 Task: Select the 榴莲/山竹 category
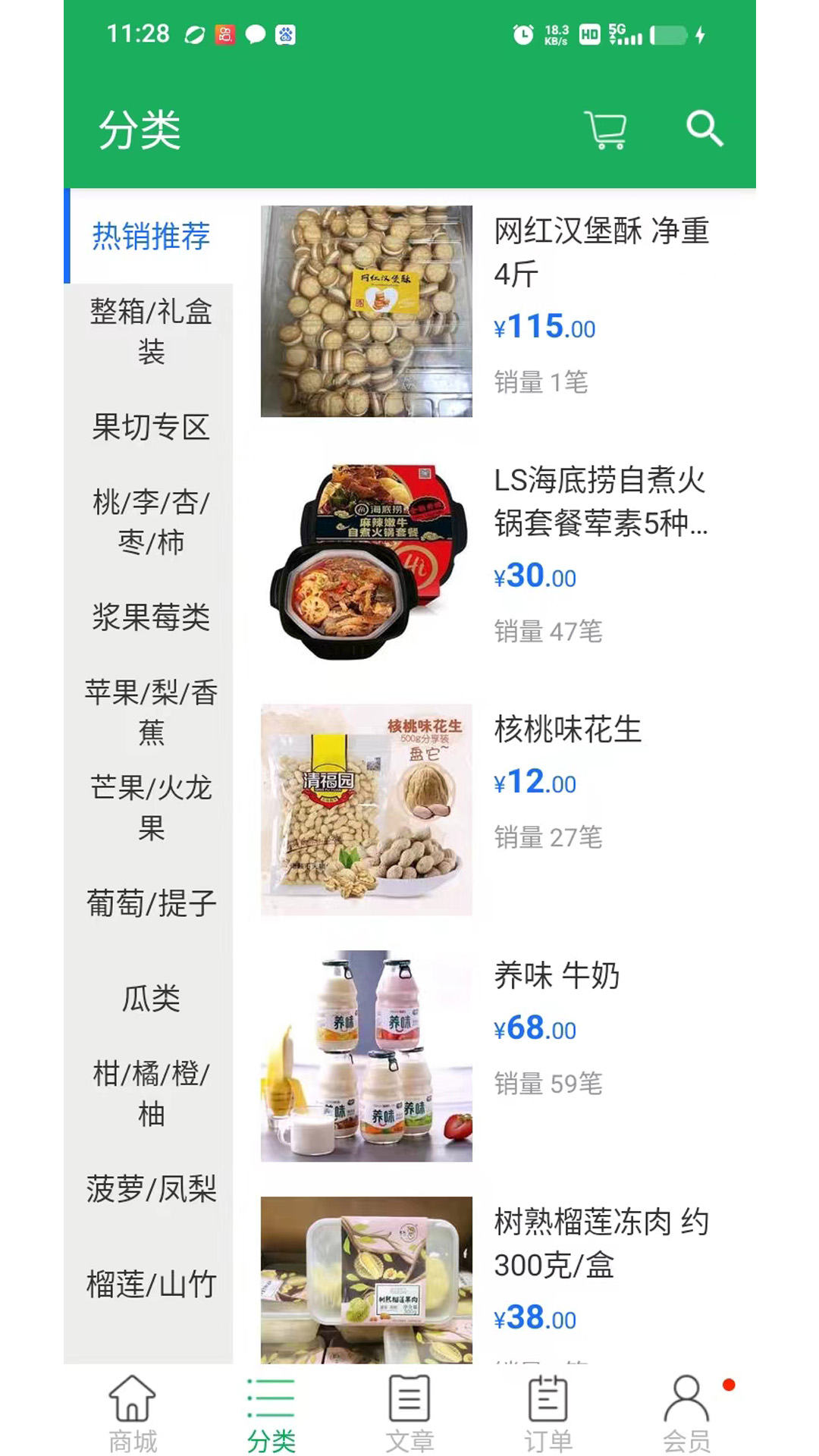point(151,1284)
